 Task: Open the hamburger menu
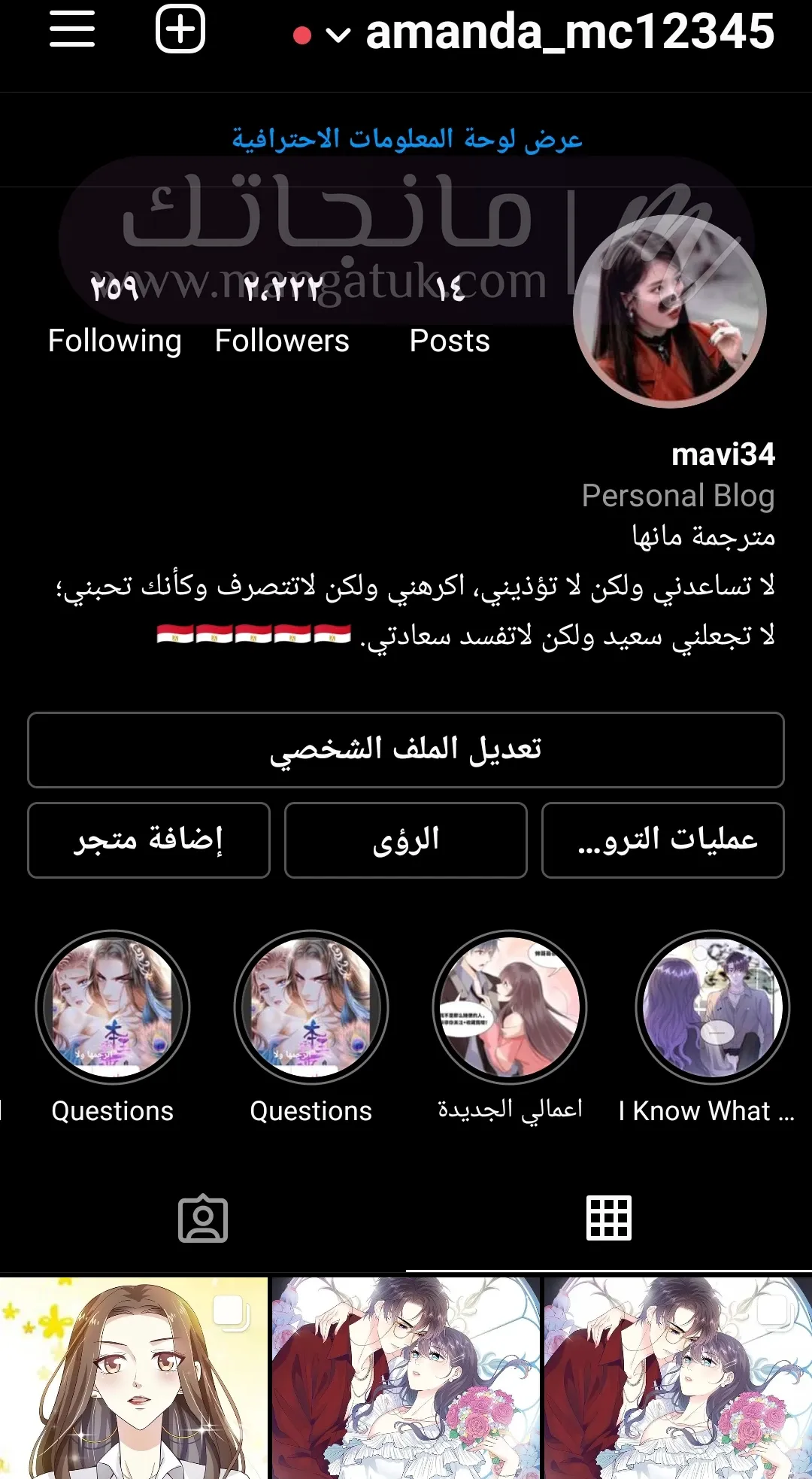tap(71, 30)
